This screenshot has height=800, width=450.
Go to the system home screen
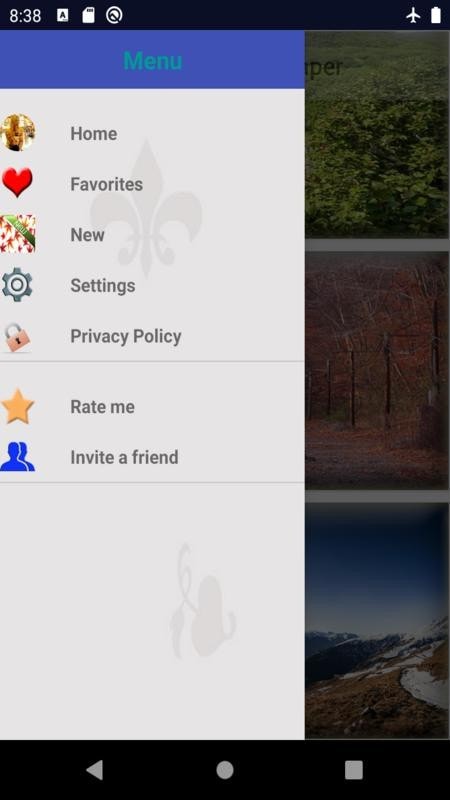[225, 770]
